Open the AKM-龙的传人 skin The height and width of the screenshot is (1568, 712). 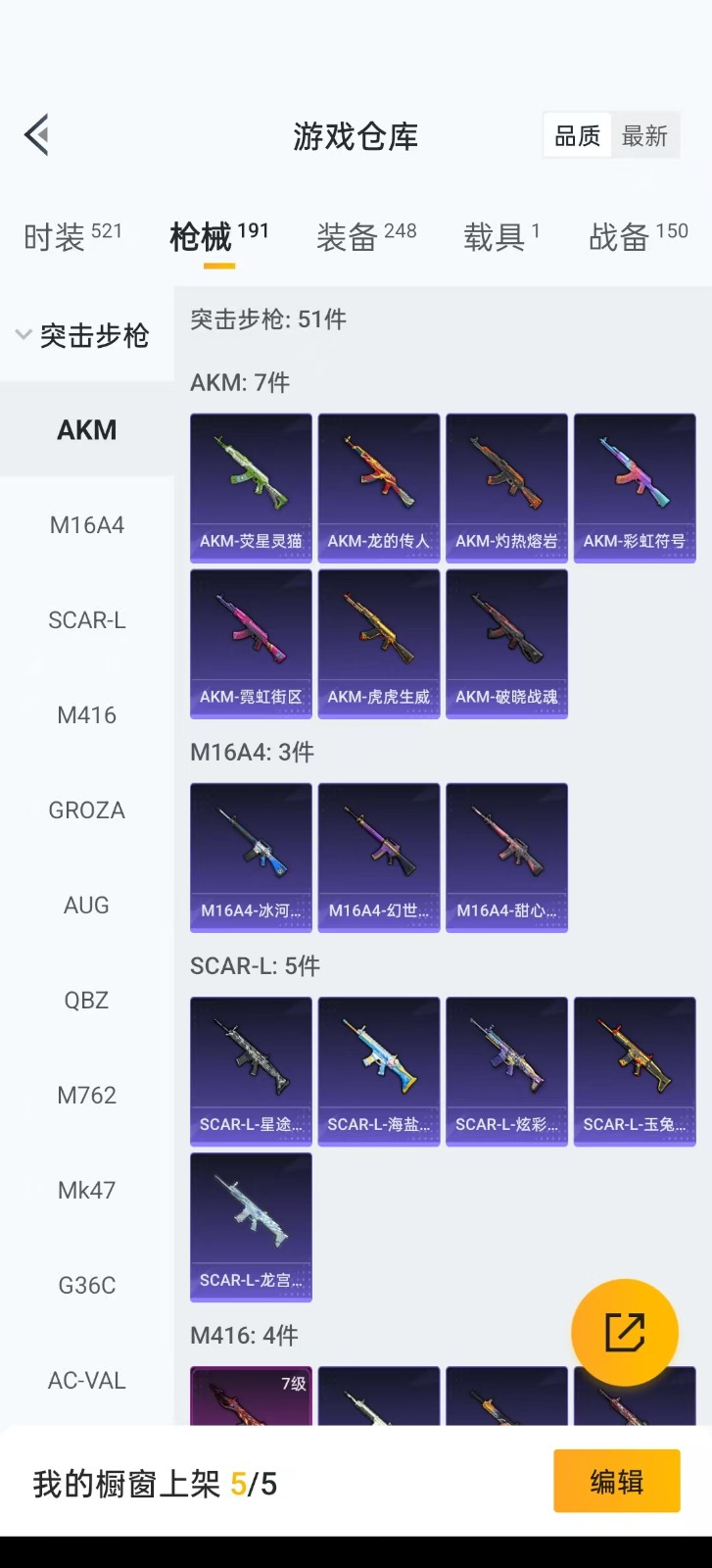click(378, 487)
